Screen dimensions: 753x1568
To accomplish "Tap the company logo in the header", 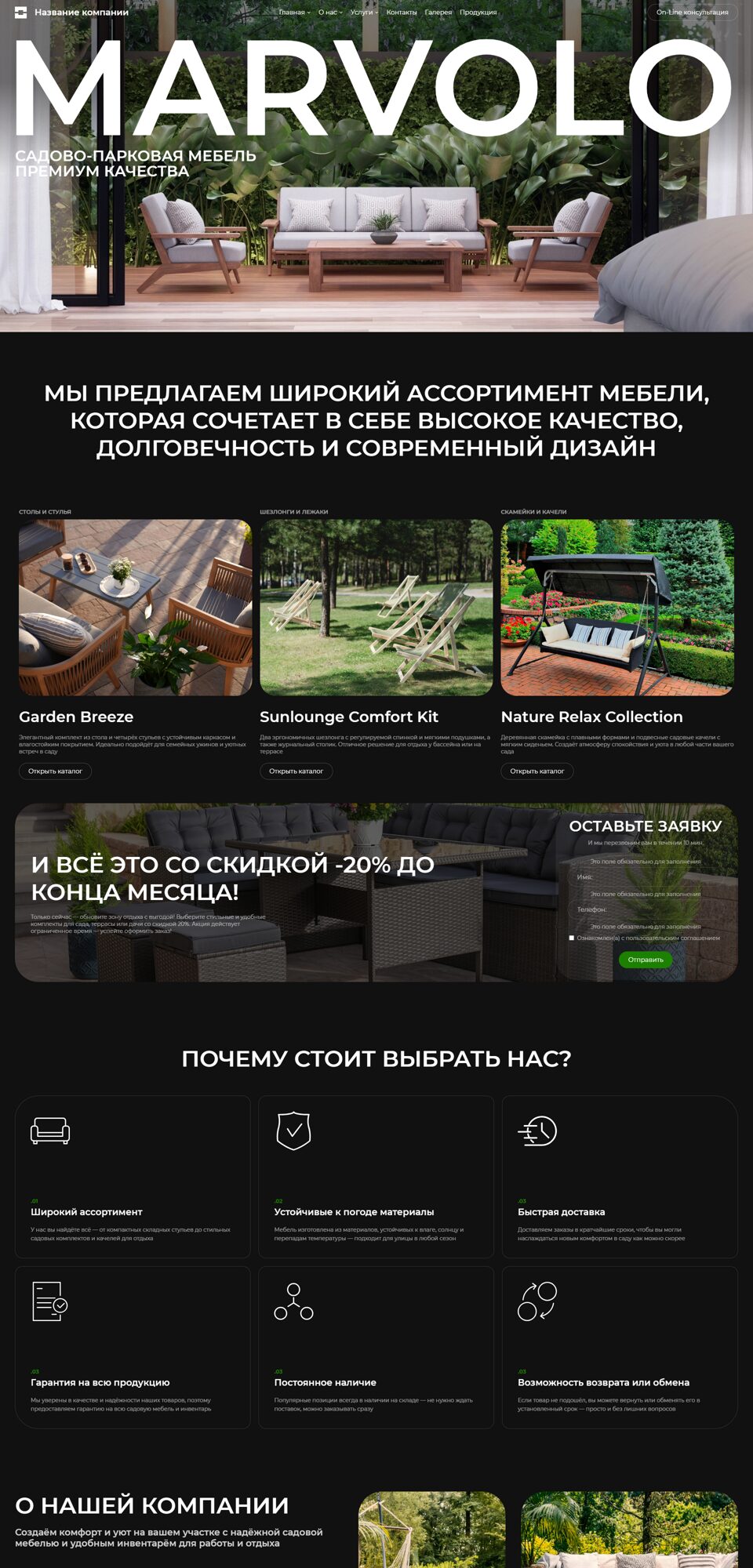I will 71,13.
